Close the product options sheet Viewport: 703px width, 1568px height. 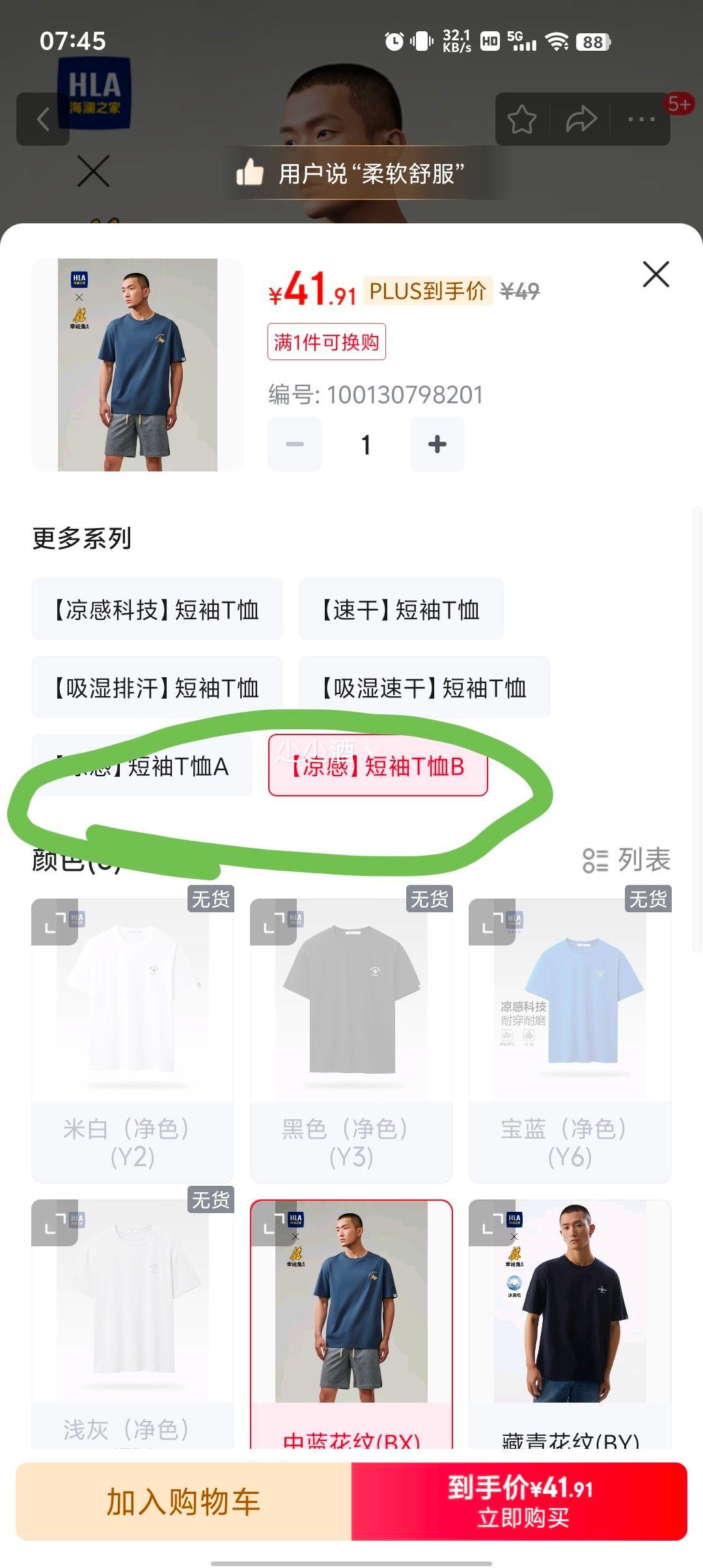coord(655,274)
